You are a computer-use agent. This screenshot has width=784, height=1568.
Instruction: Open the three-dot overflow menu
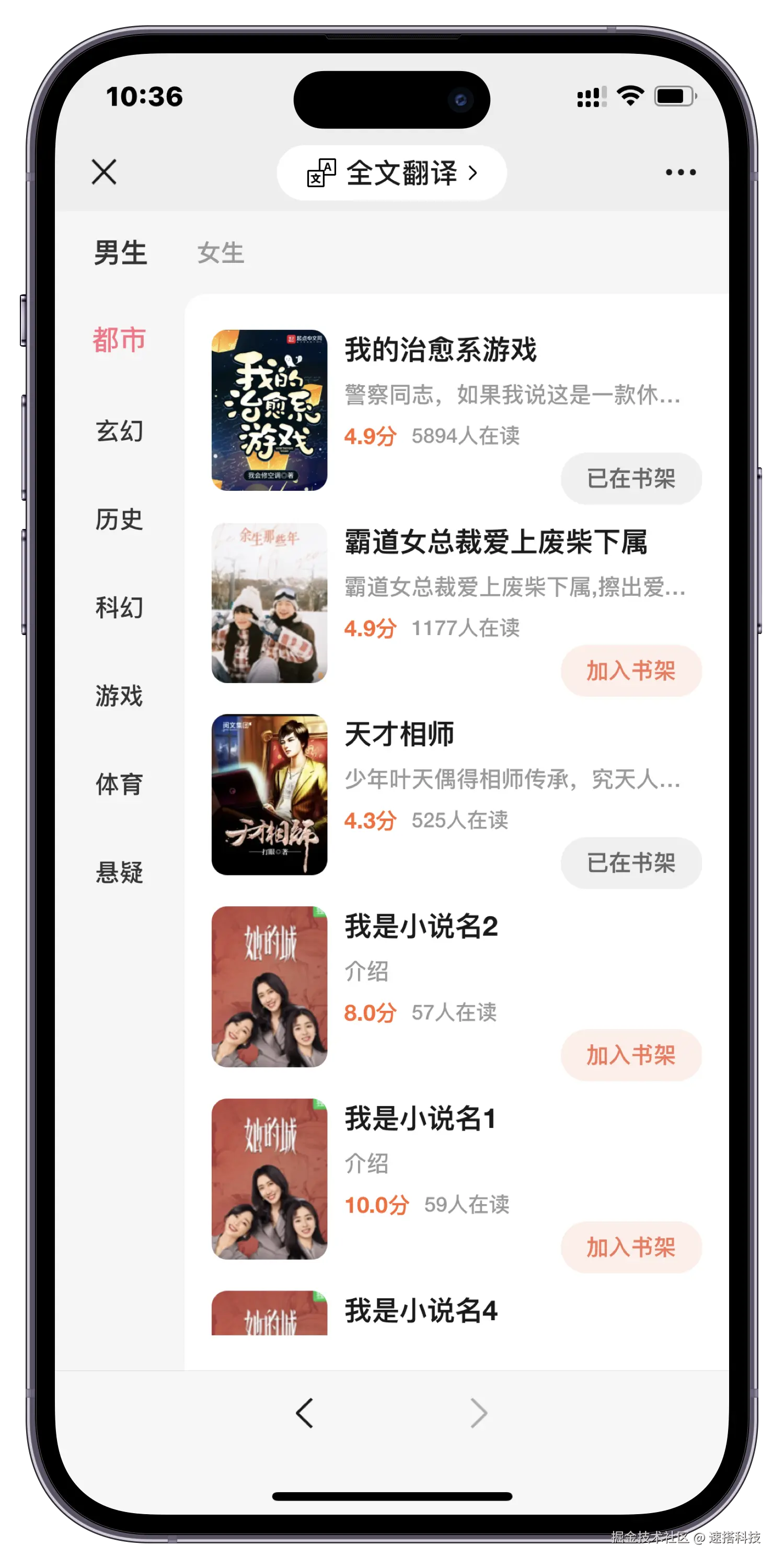tap(680, 172)
